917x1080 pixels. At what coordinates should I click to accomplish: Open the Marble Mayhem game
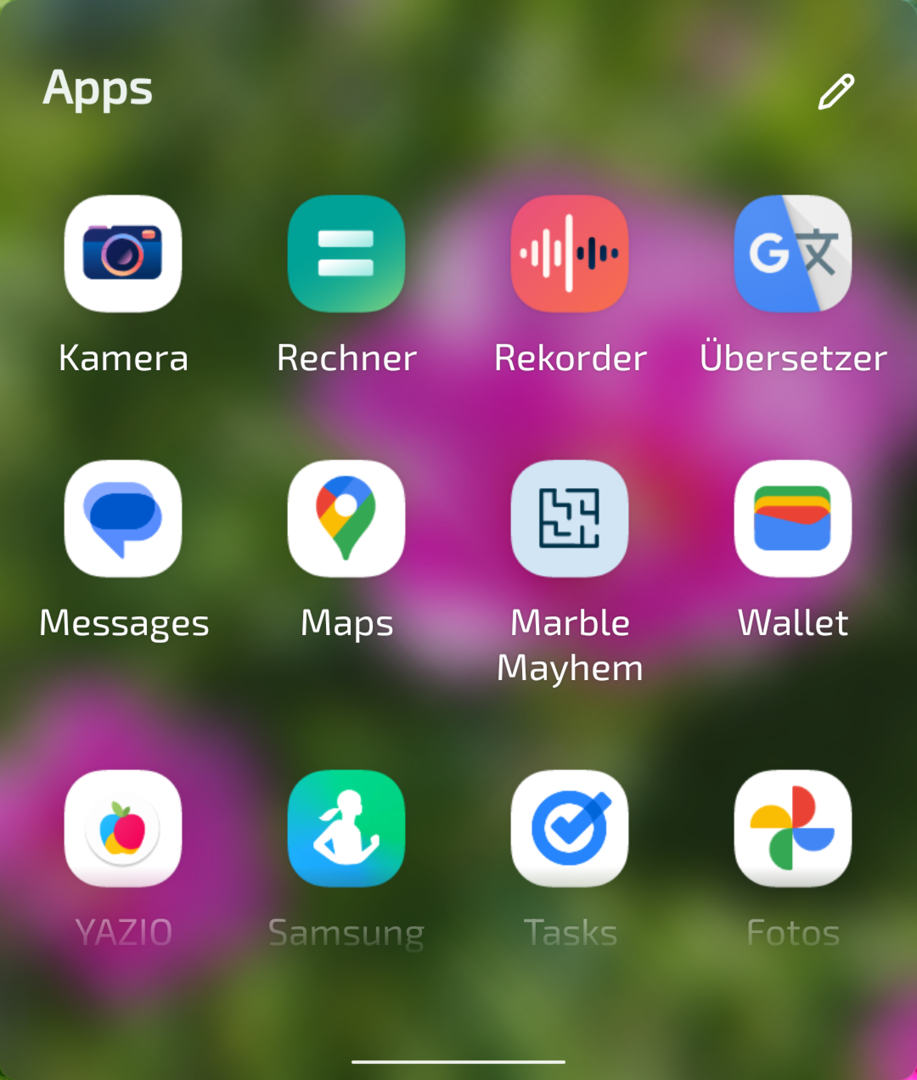[569, 519]
